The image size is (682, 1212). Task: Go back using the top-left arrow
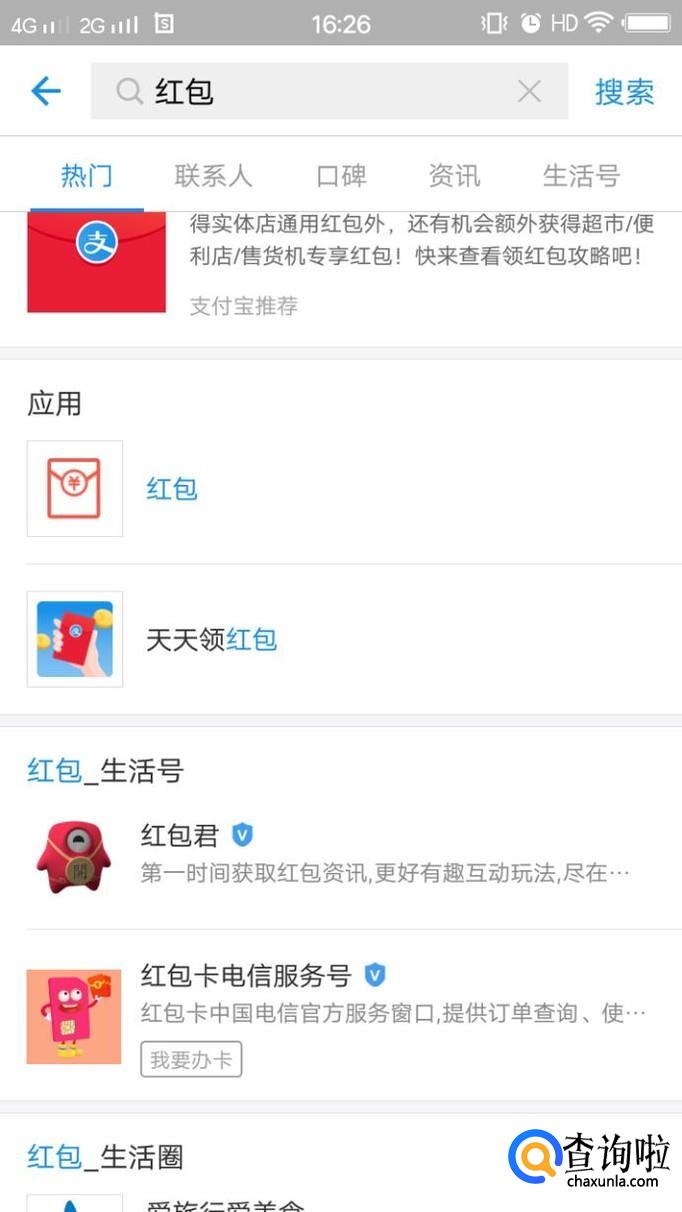[46, 92]
